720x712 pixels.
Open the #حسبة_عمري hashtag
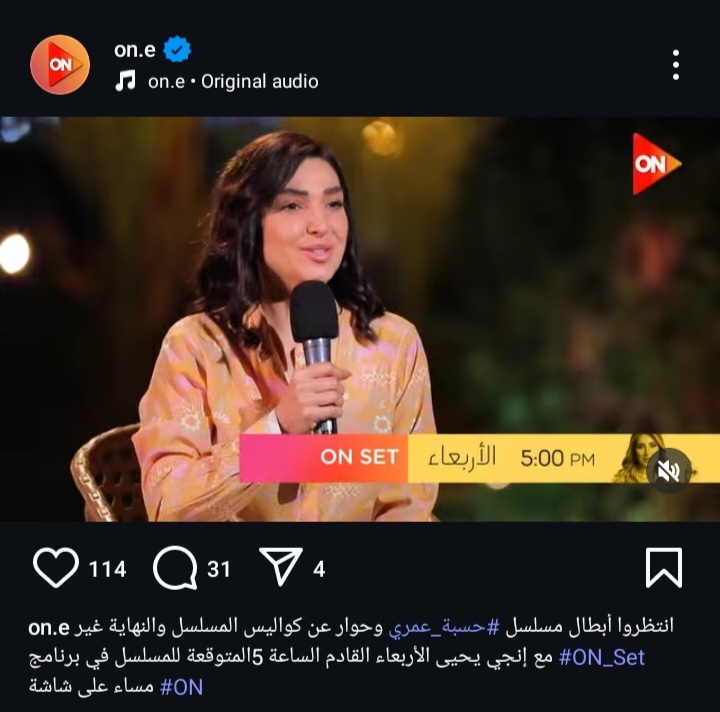tap(443, 626)
